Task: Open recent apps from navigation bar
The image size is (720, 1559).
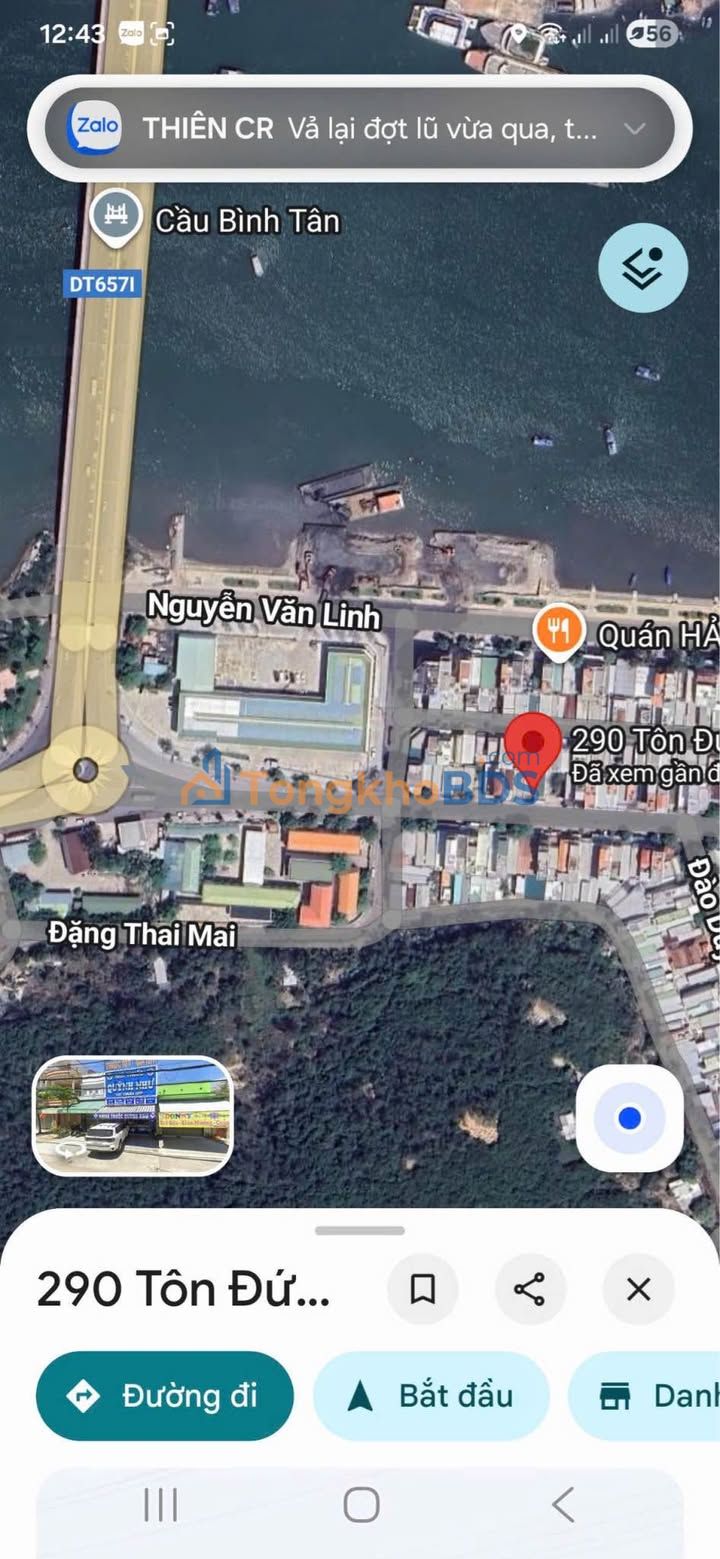Action: [160, 1504]
